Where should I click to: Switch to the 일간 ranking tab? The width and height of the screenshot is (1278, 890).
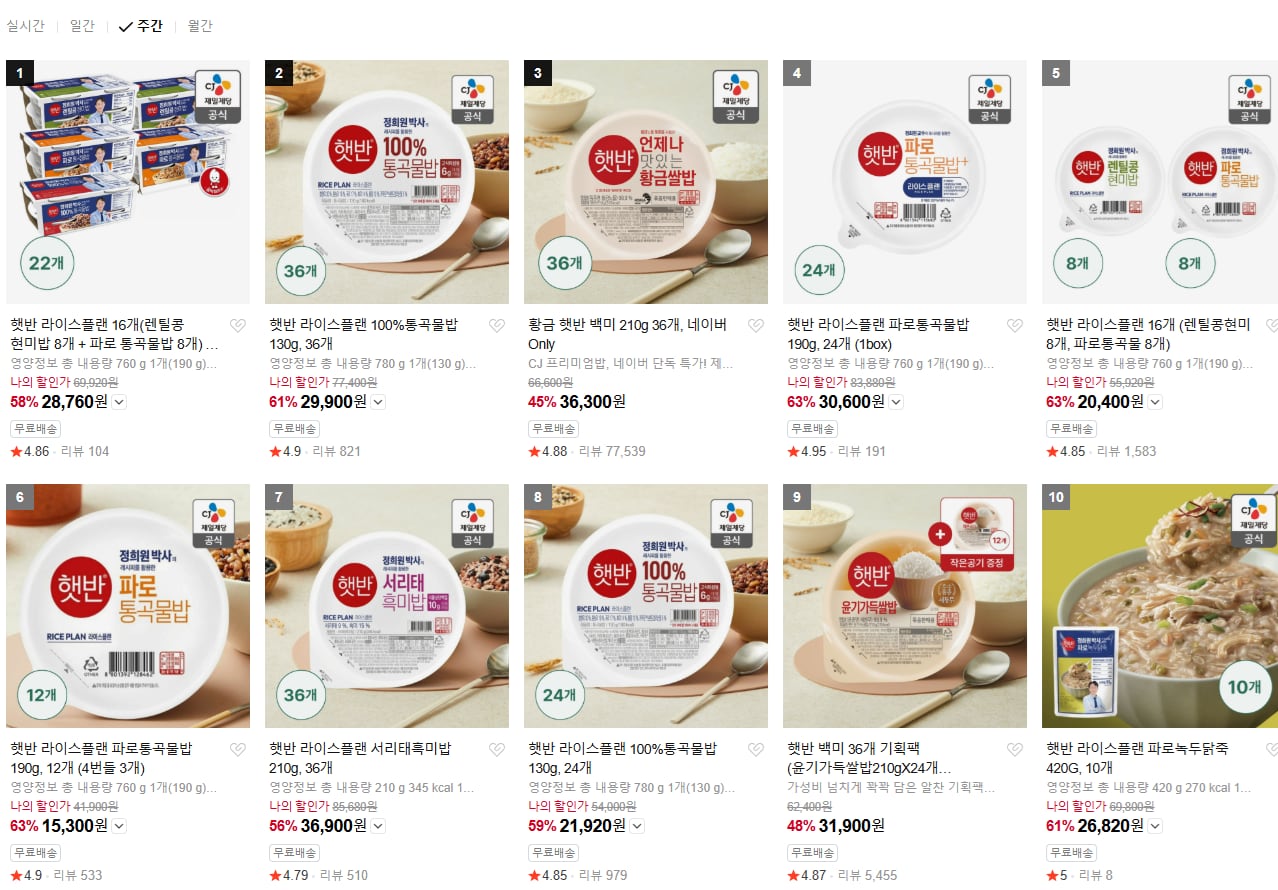coord(82,26)
